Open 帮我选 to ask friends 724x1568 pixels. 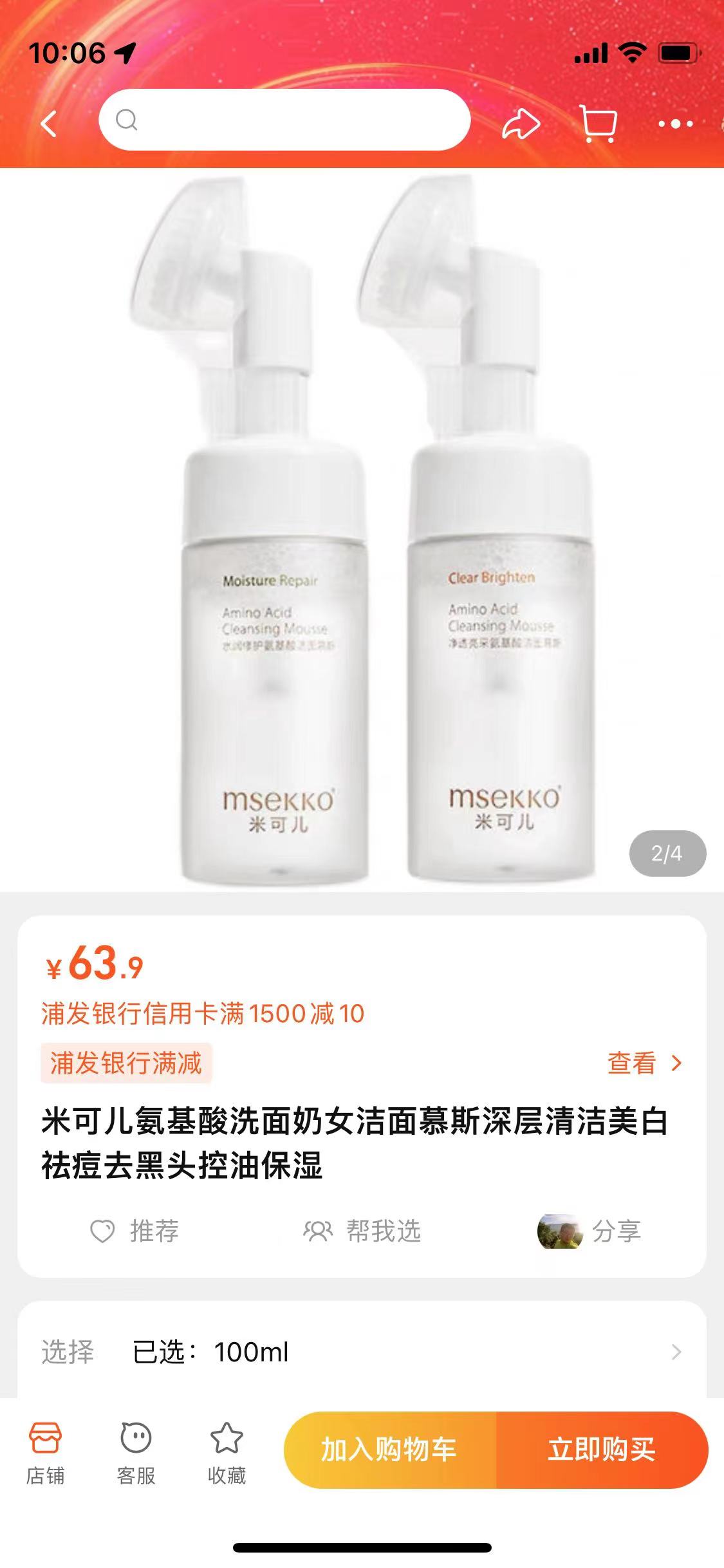pyautogui.click(x=362, y=1231)
